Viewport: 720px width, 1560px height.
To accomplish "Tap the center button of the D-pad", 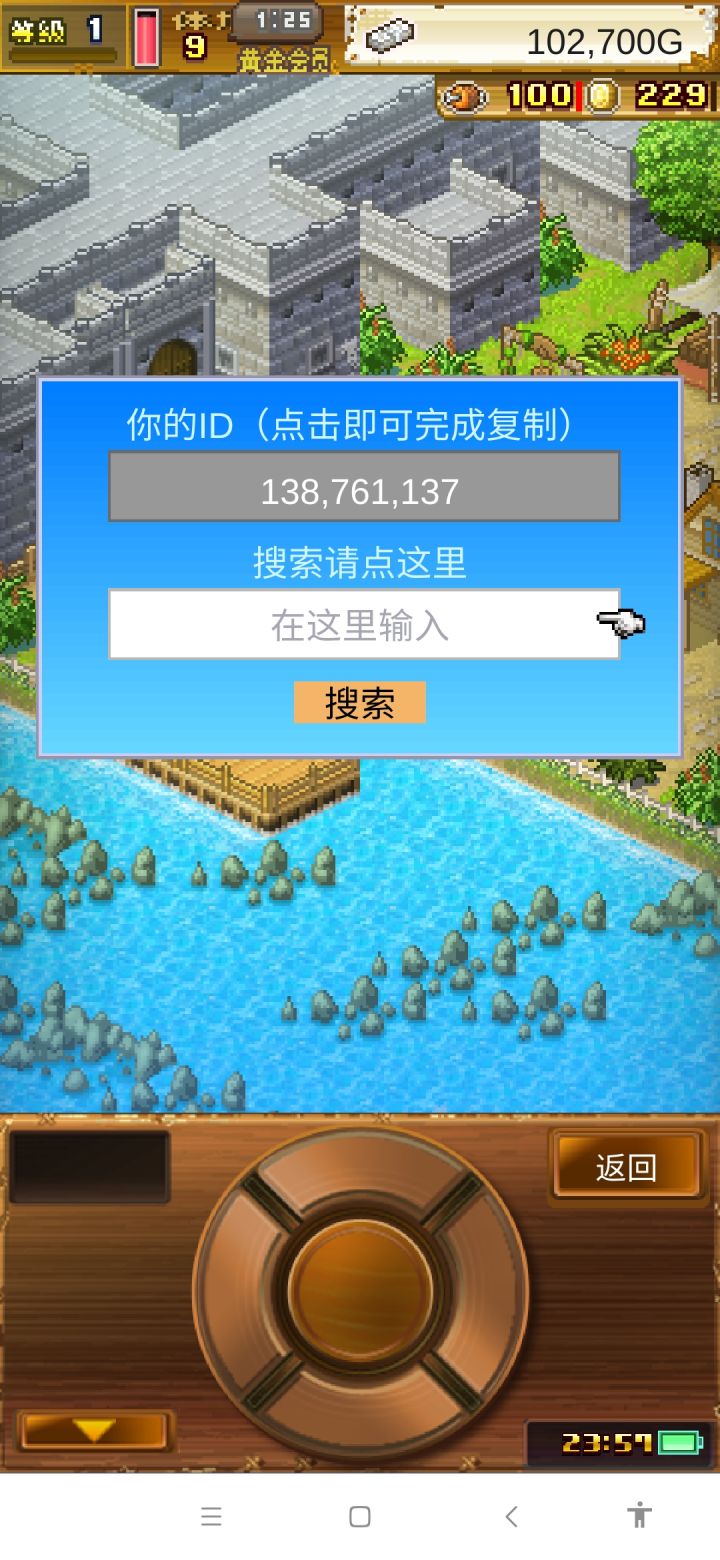I will 360,1290.
